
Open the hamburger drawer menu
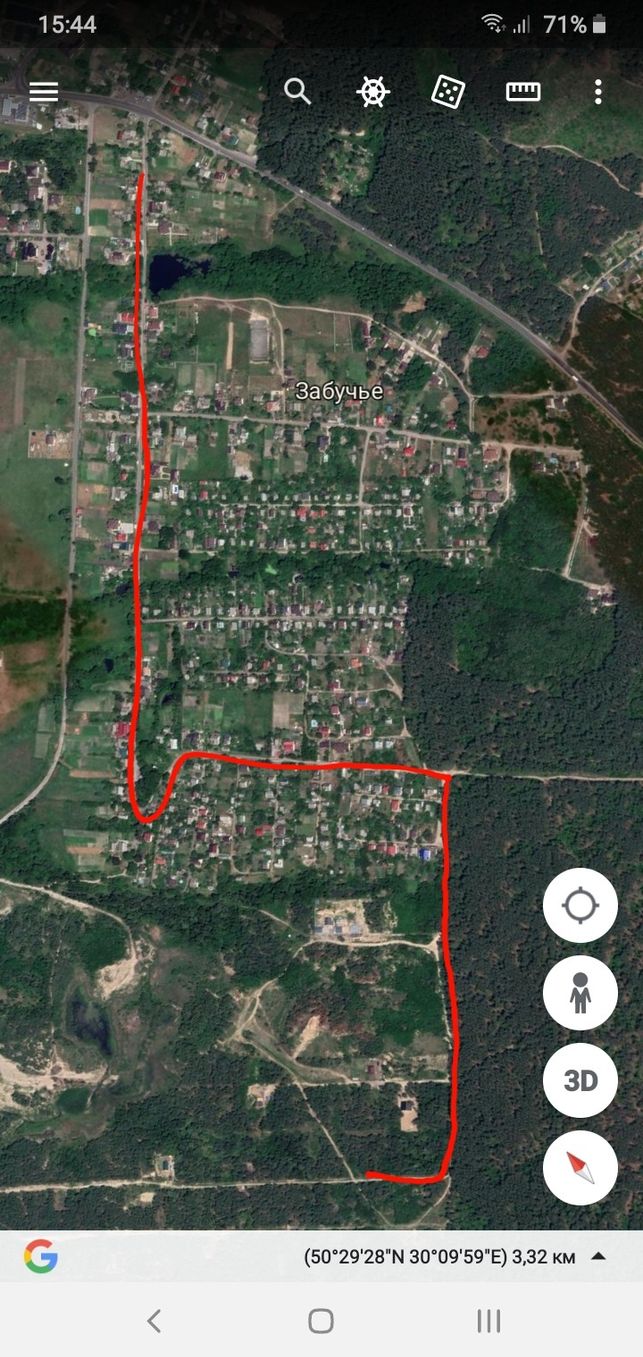(43, 92)
